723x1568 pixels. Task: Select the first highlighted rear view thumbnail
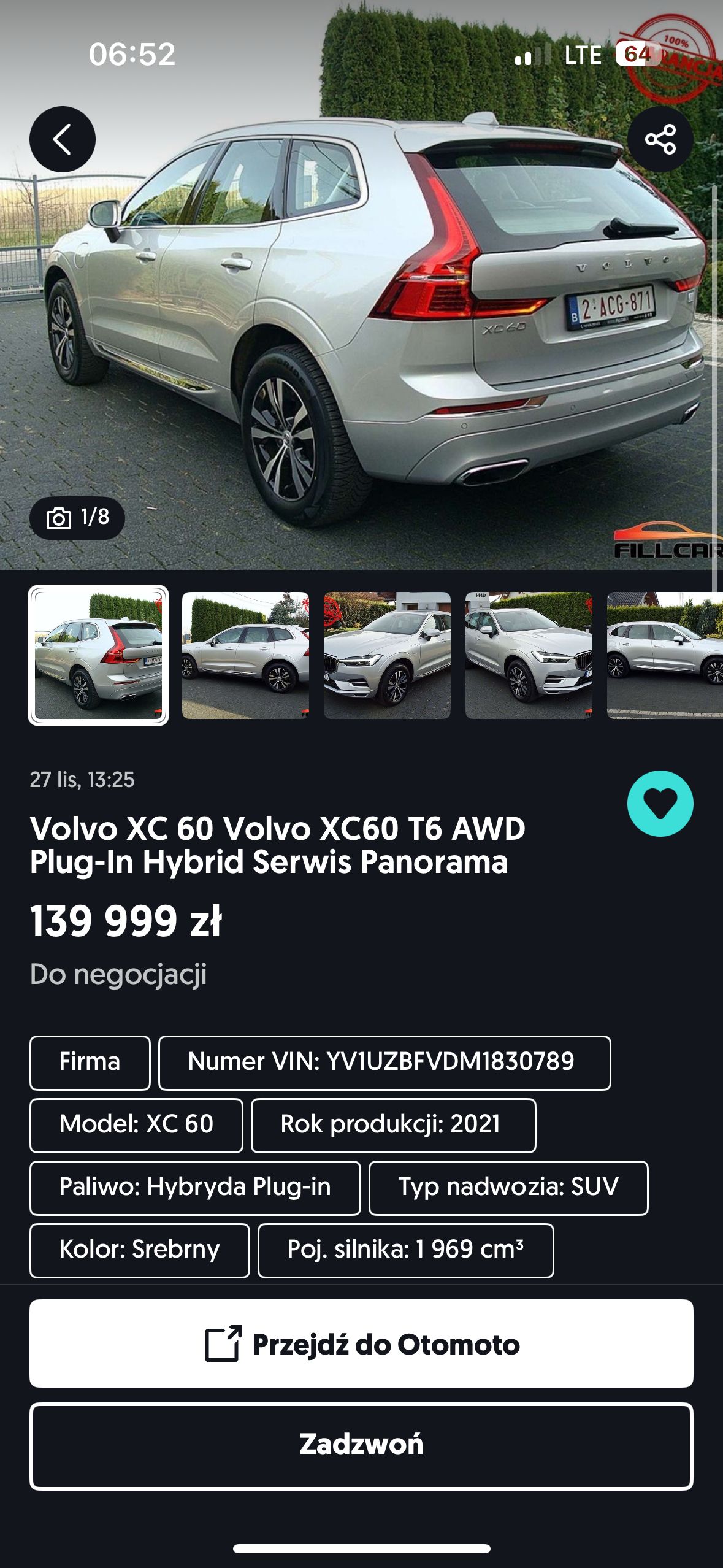[x=98, y=655]
